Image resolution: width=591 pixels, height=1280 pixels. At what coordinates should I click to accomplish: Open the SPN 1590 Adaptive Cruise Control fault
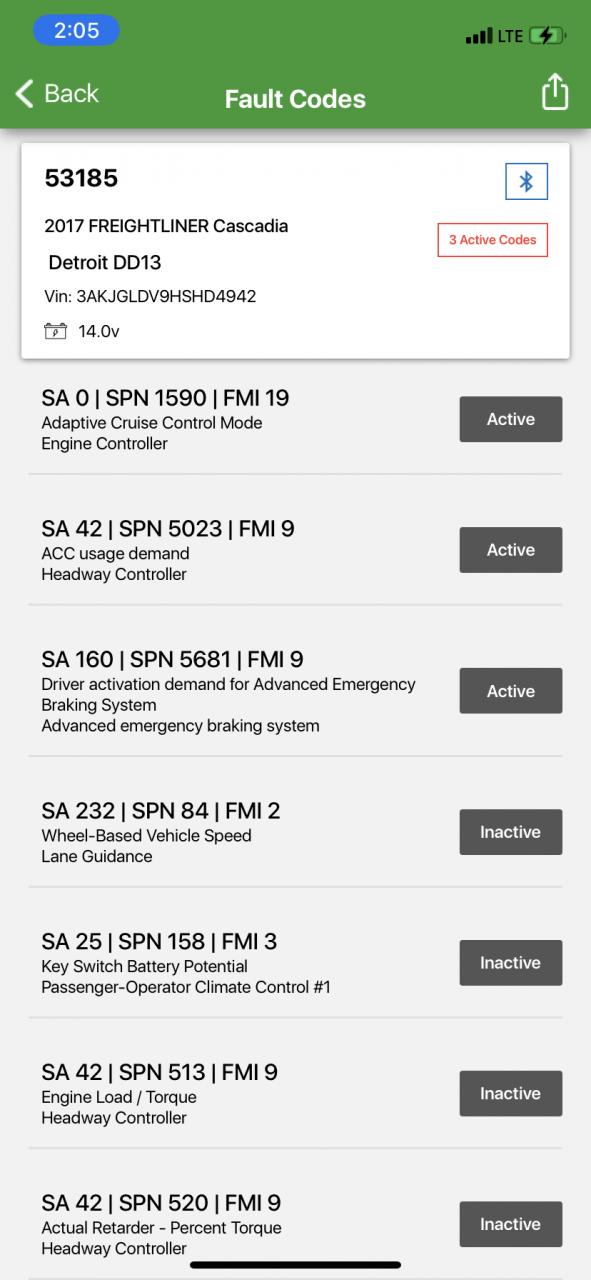tap(295, 420)
